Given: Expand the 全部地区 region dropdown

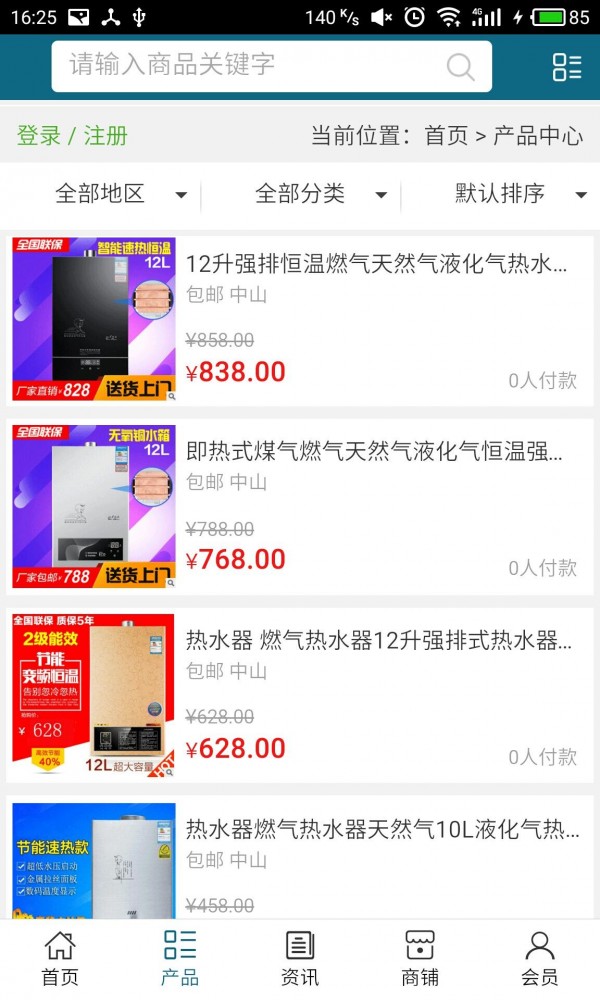Looking at the screenshot, I should pyautogui.click(x=120, y=194).
